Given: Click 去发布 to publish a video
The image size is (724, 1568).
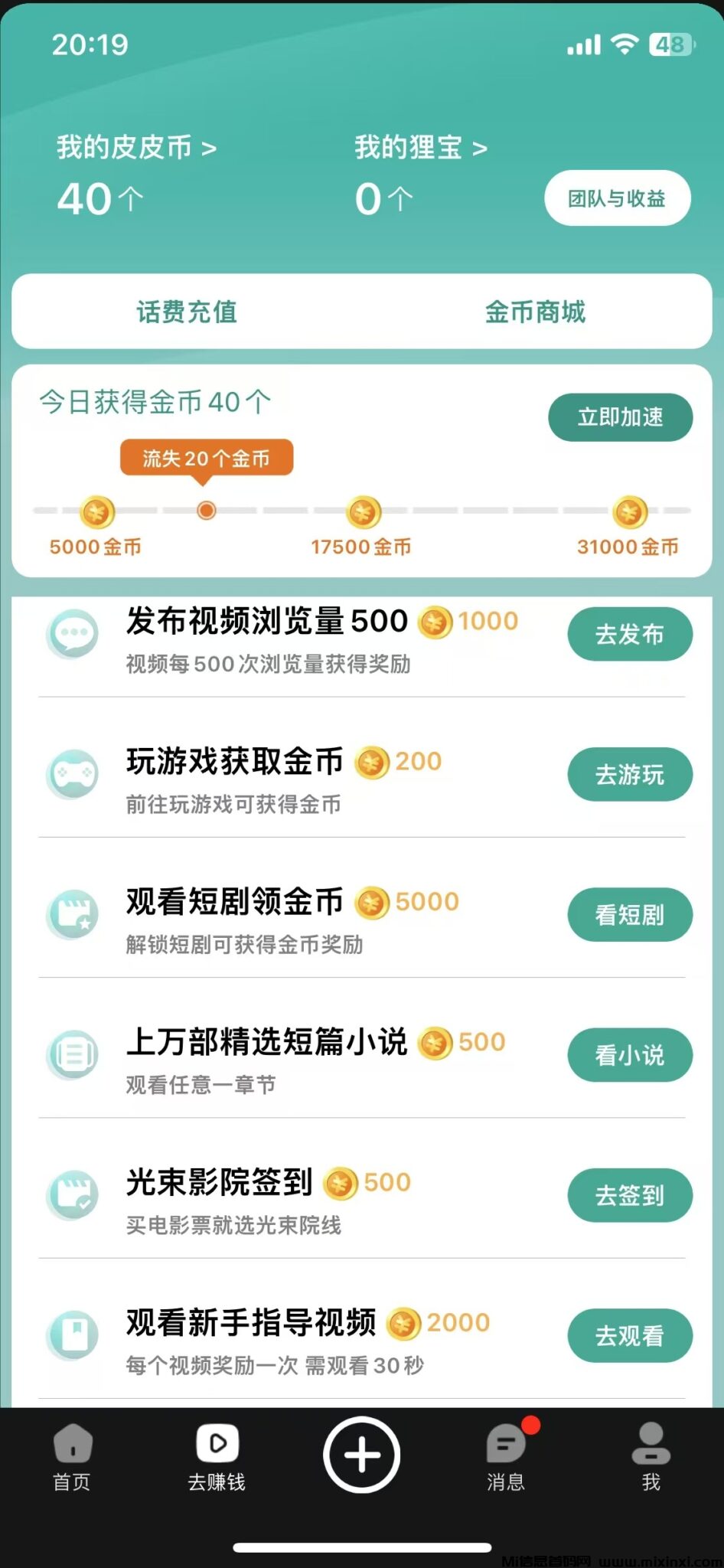Looking at the screenshot, I should pyautogui.click(x=629, y=634).
